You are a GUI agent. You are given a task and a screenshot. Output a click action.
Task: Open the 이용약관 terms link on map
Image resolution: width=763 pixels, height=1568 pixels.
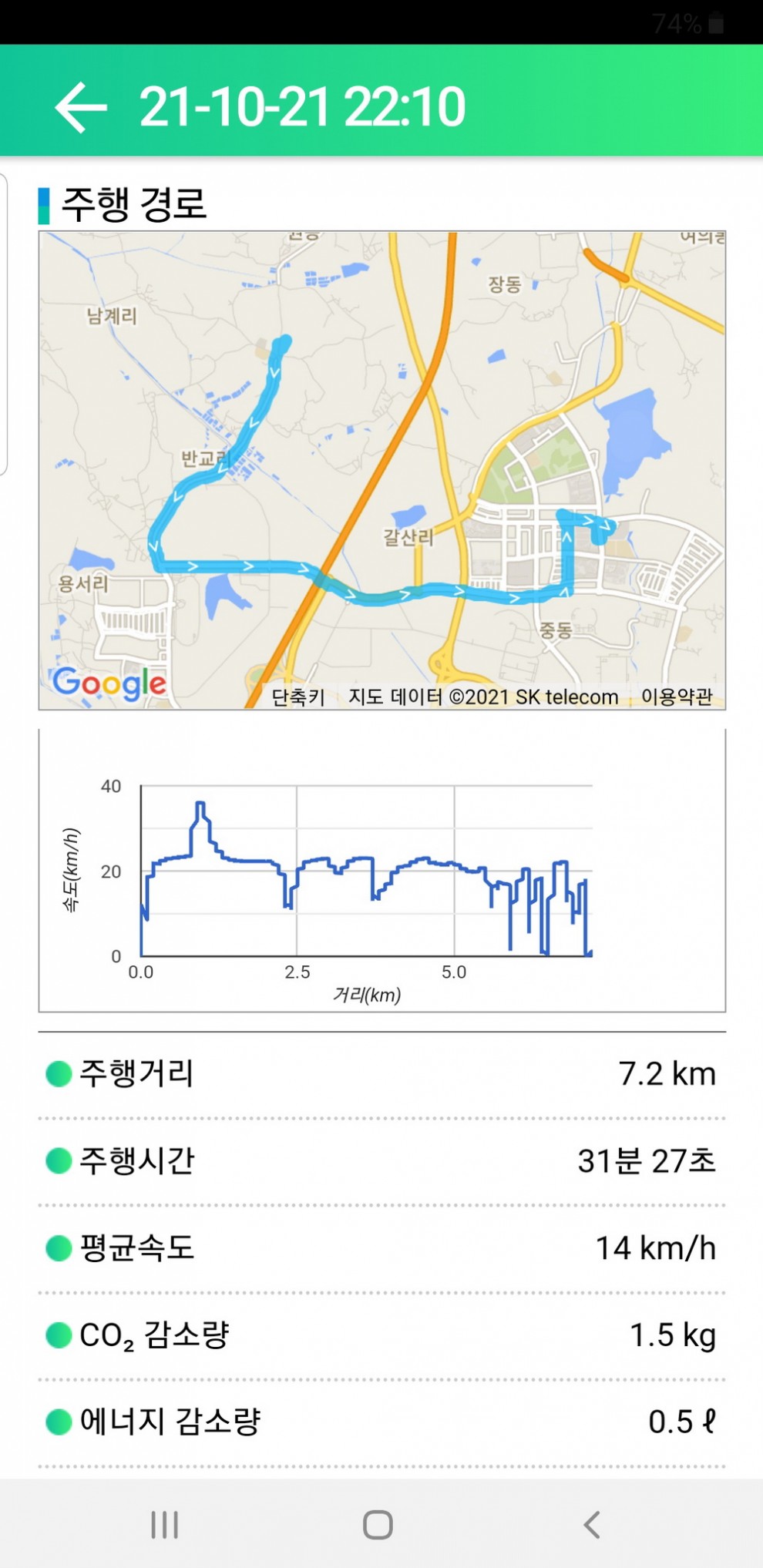677,697
